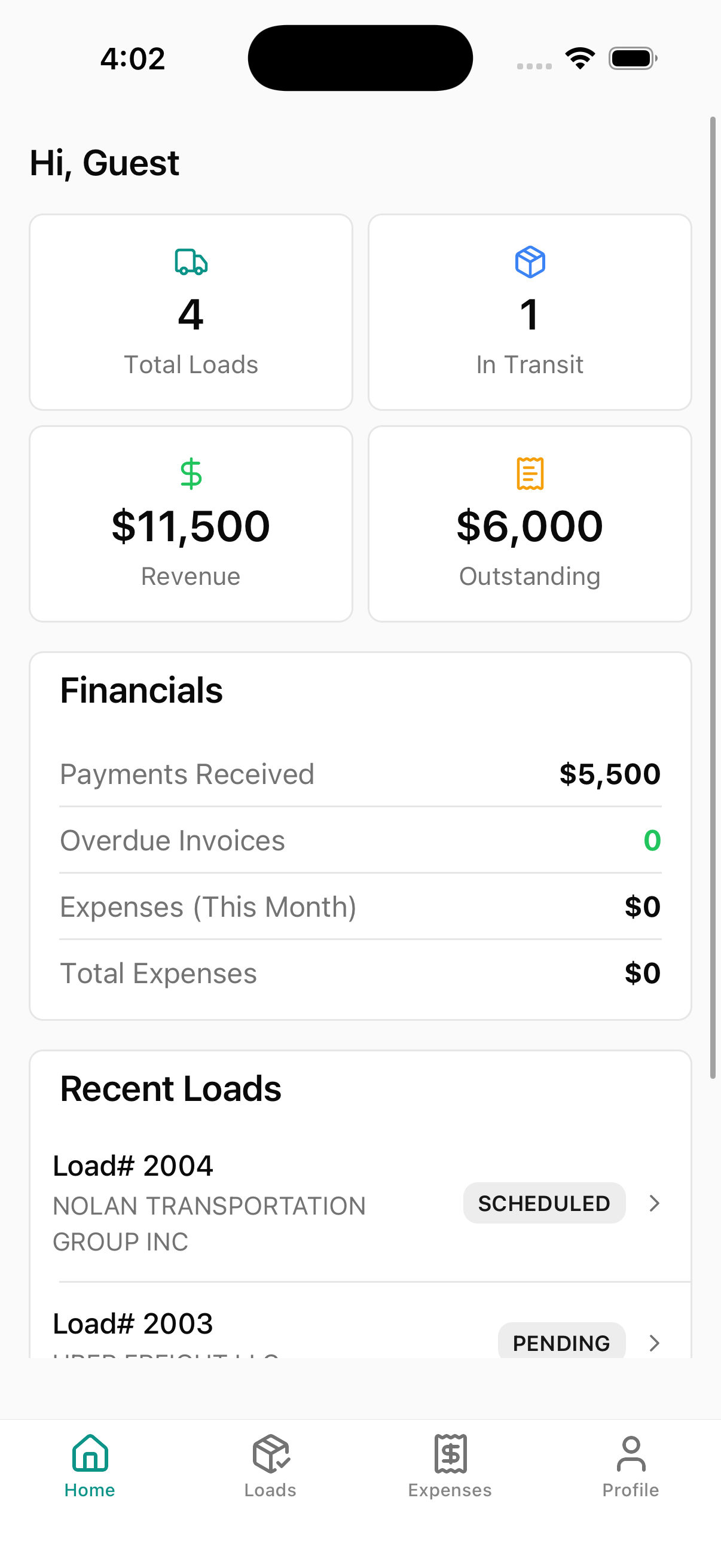
Task: Tap the SCHEDULED status badge
Action: 544,1203
